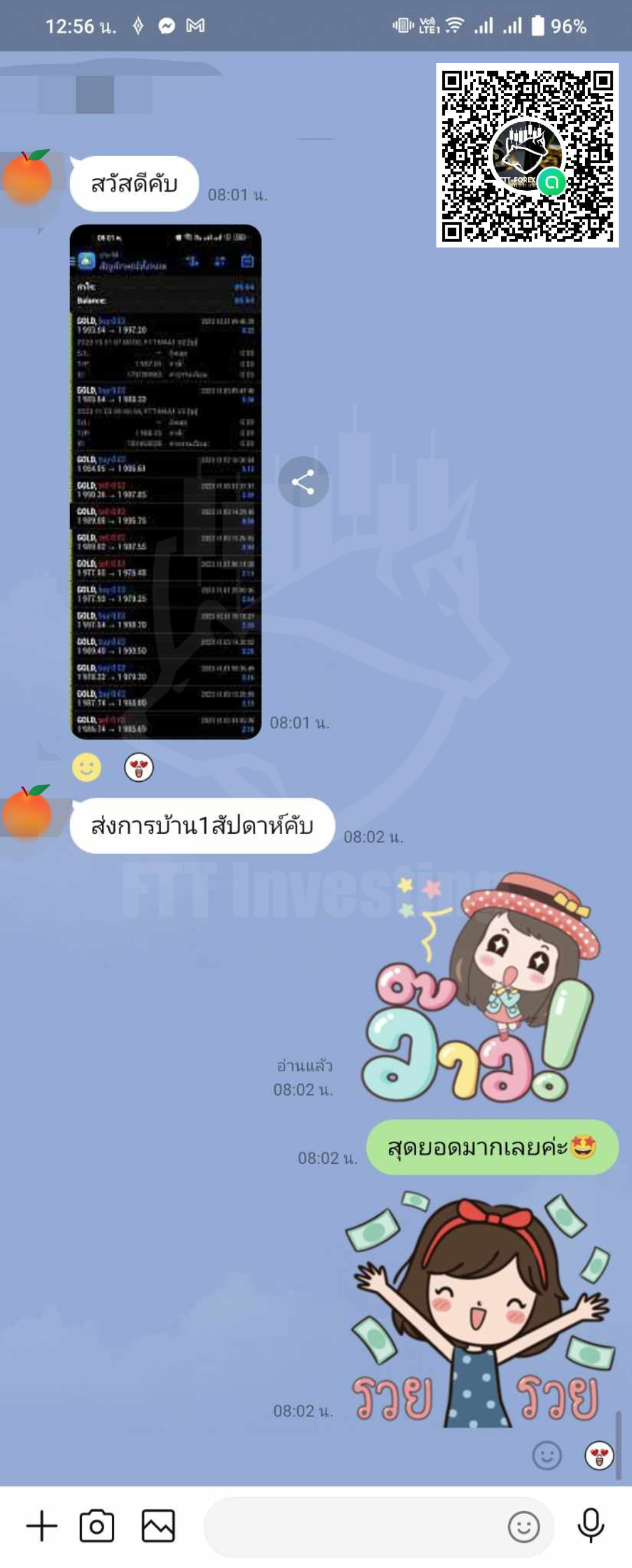Open the sticker and emoji picker in the input field

click(x=524, y=1526)
